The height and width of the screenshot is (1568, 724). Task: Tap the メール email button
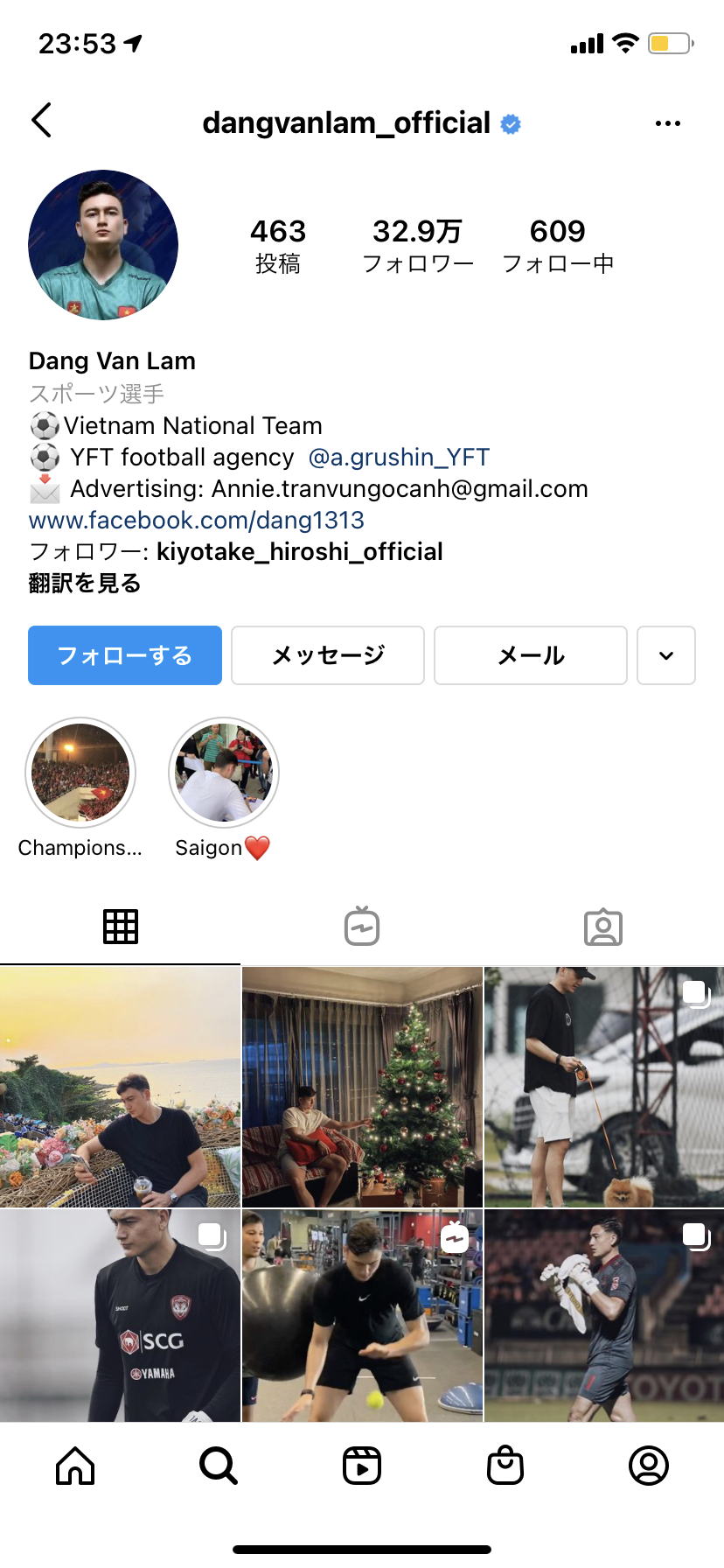(x=531, y=655)
